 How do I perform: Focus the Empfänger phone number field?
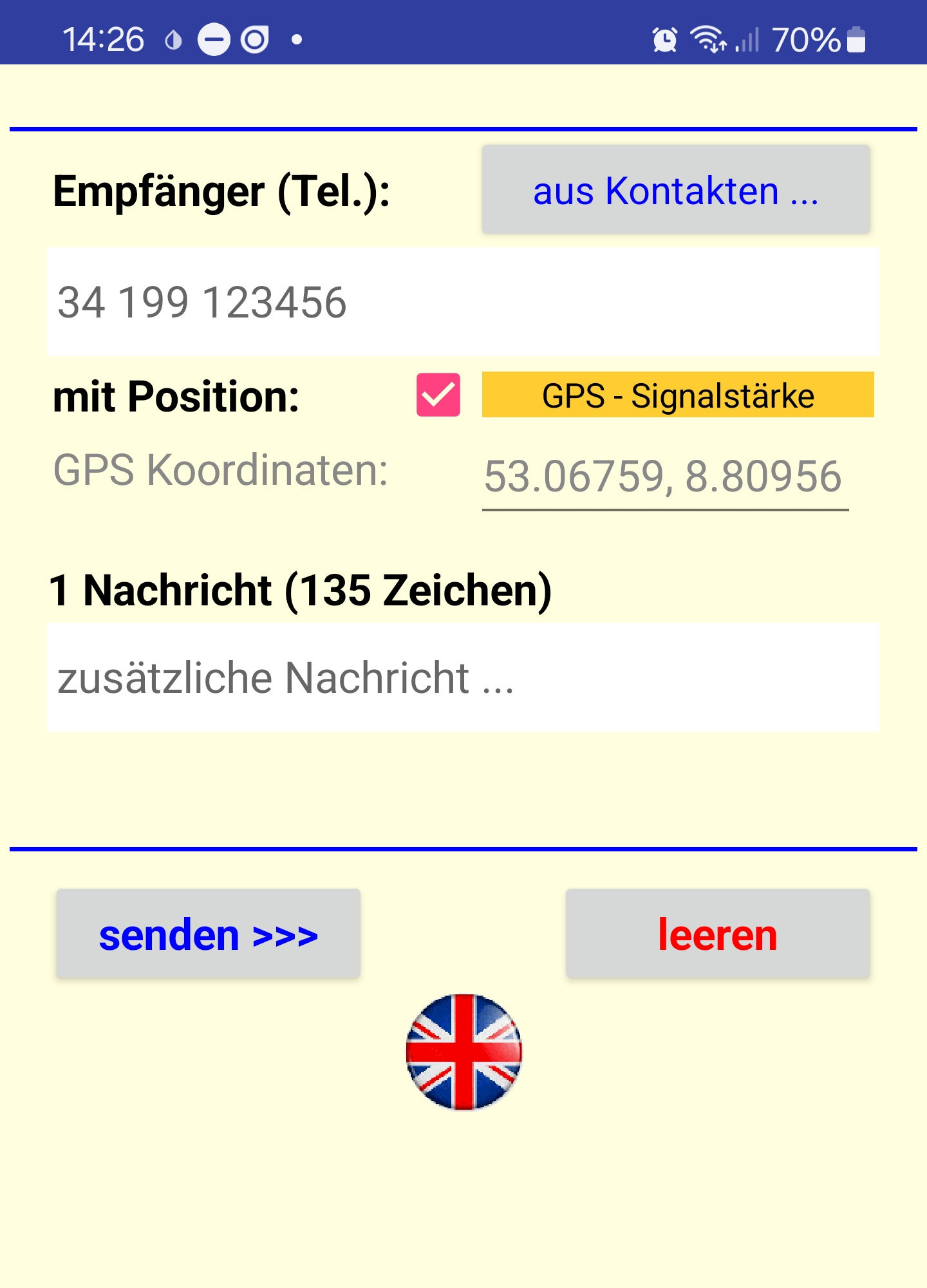tap(462, 302)
